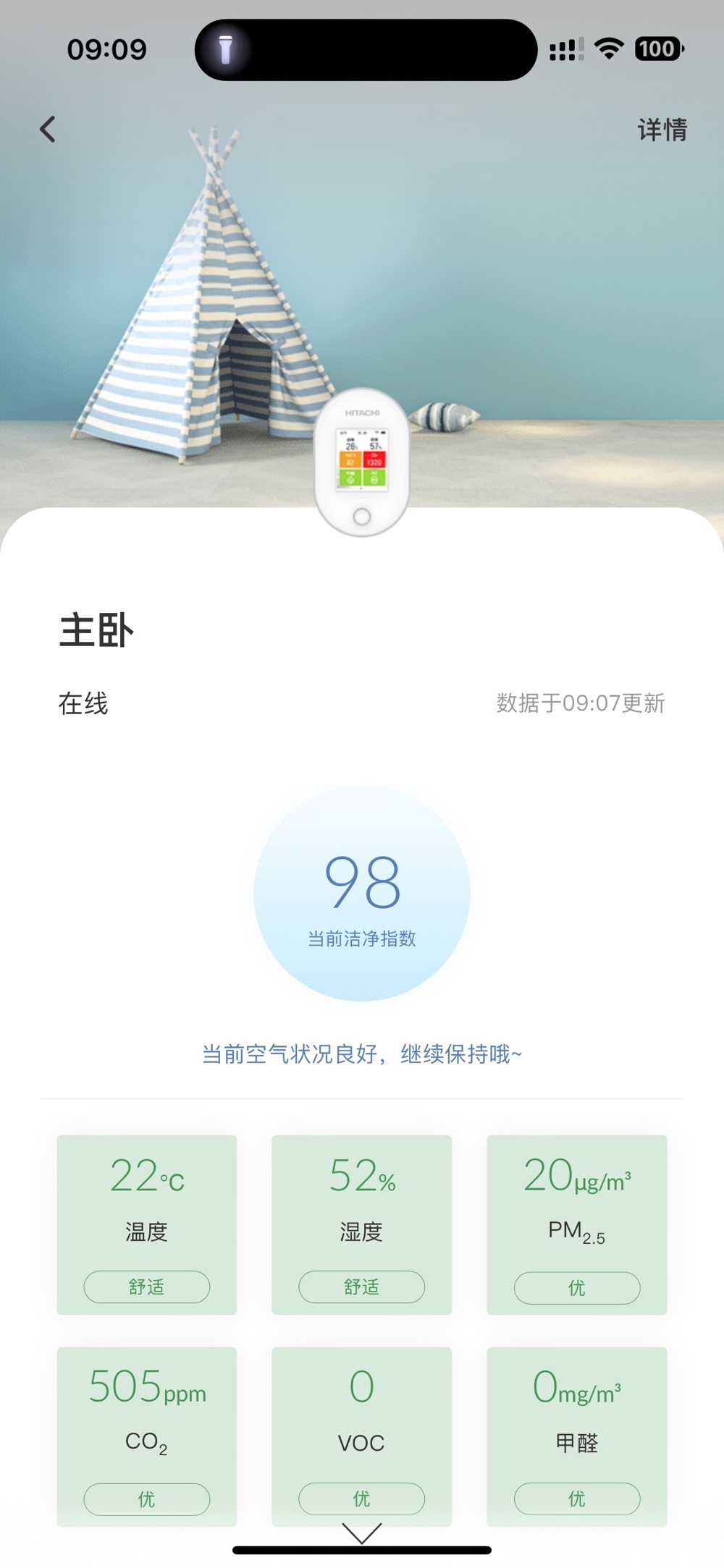Expand more data with the down chevron
This screenshot has height=1568, width=724.
click(361, 1532)
